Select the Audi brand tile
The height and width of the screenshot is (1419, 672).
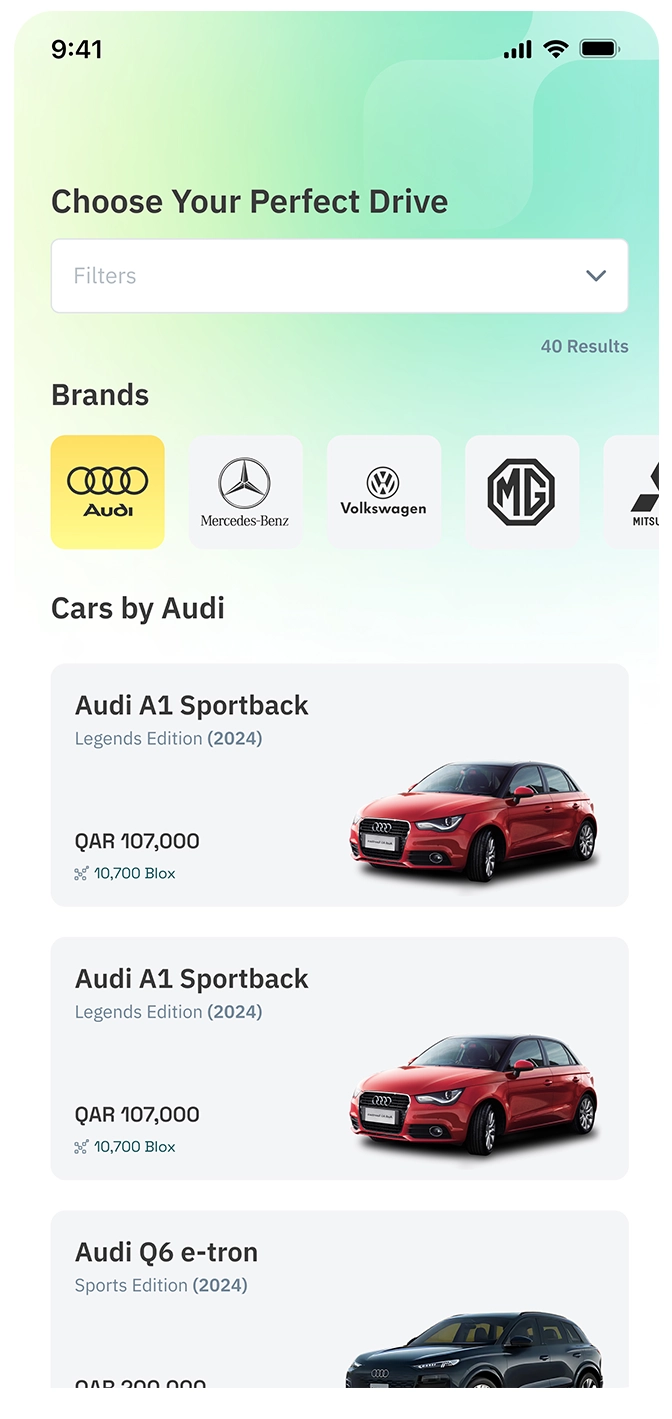point(108,492)
